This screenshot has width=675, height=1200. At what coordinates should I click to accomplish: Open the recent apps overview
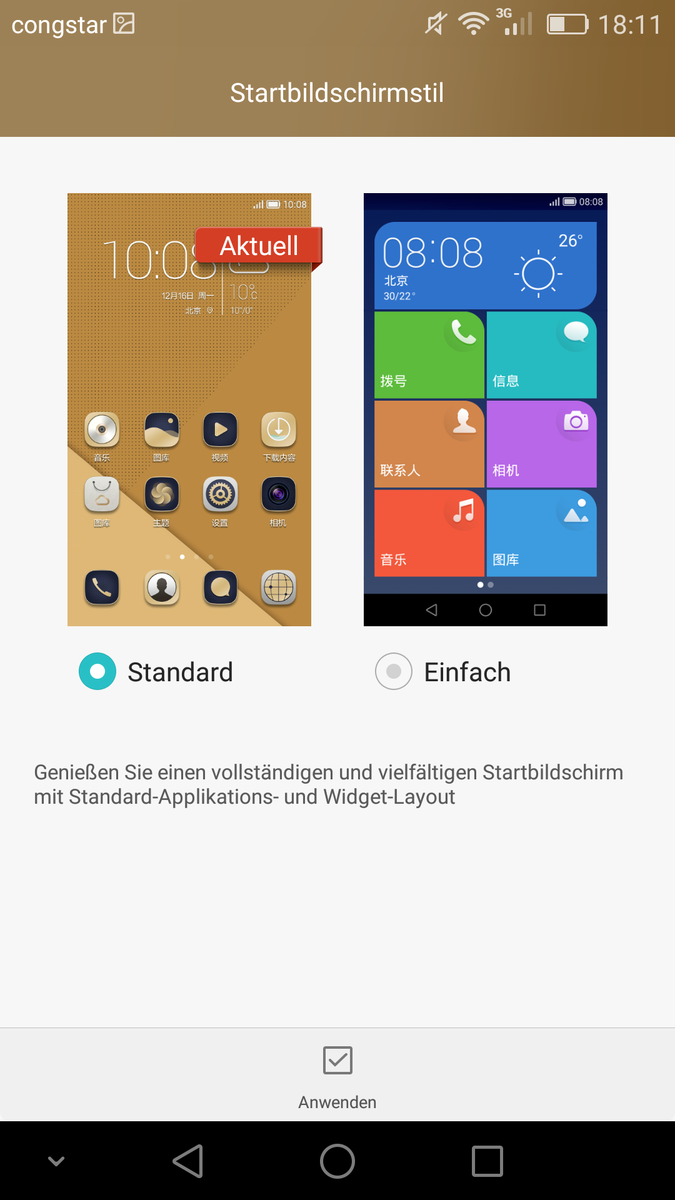tap(487, 1161)
